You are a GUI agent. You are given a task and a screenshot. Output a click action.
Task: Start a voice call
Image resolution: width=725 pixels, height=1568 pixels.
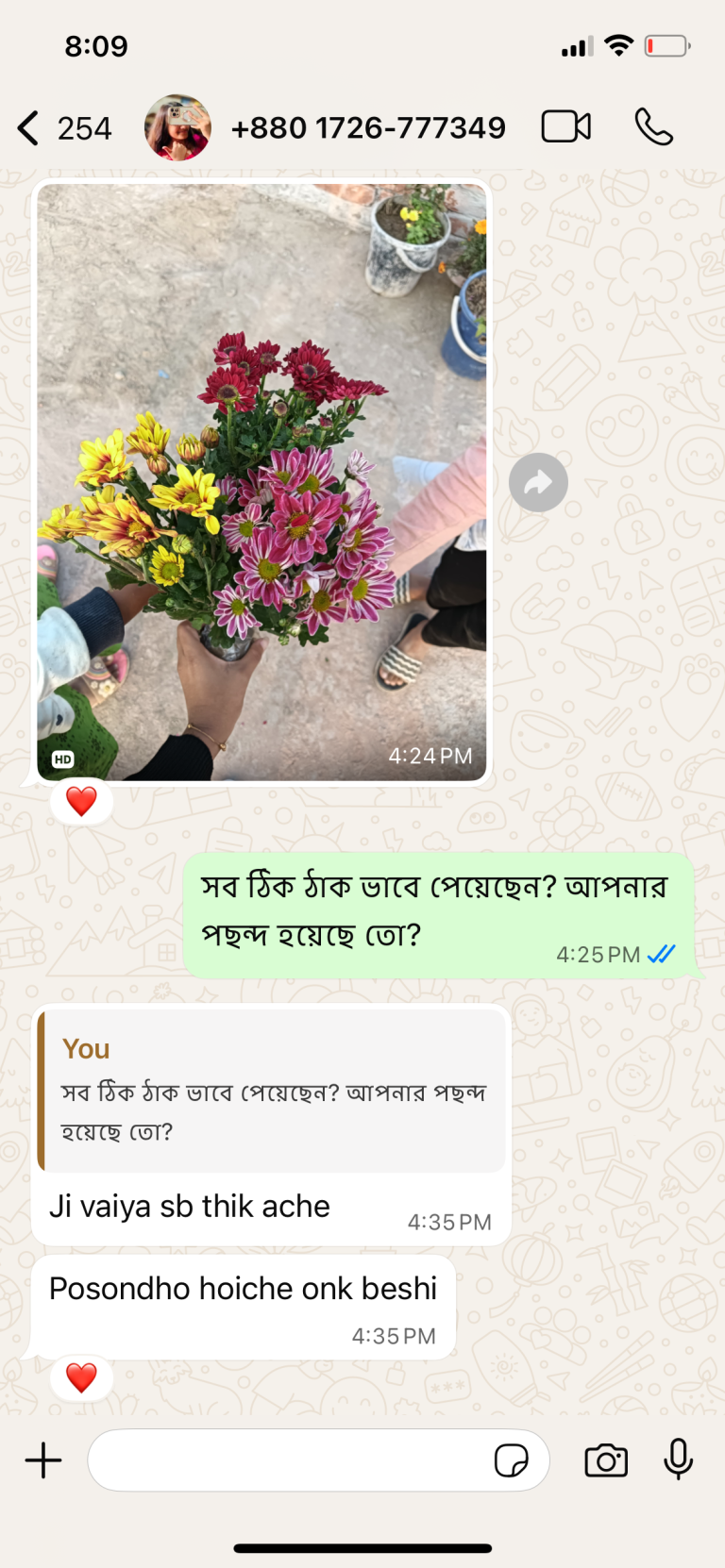[x=653, y=126]
